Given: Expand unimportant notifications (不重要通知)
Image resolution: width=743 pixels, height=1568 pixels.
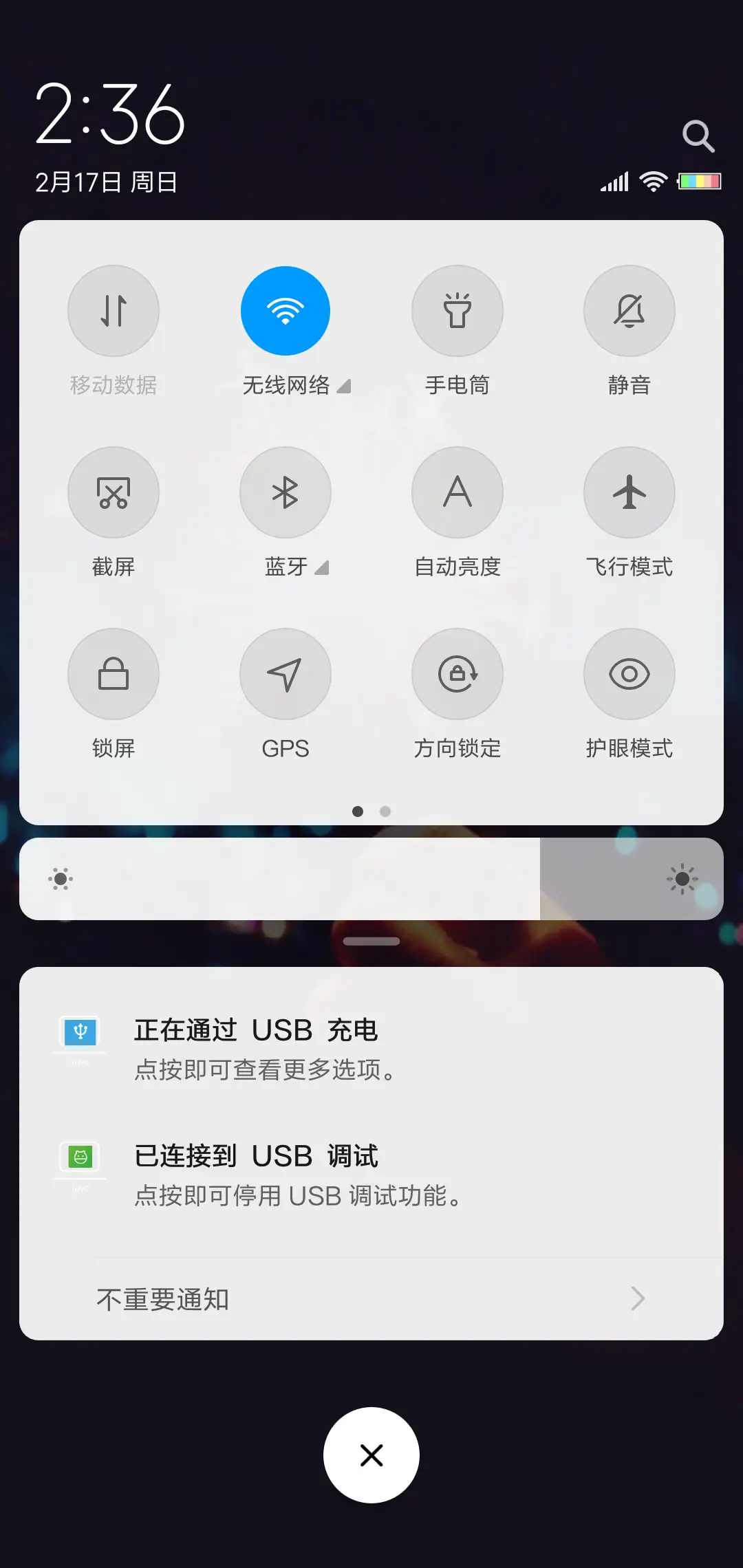Looking at the screenshot, I should [371, 1298].
